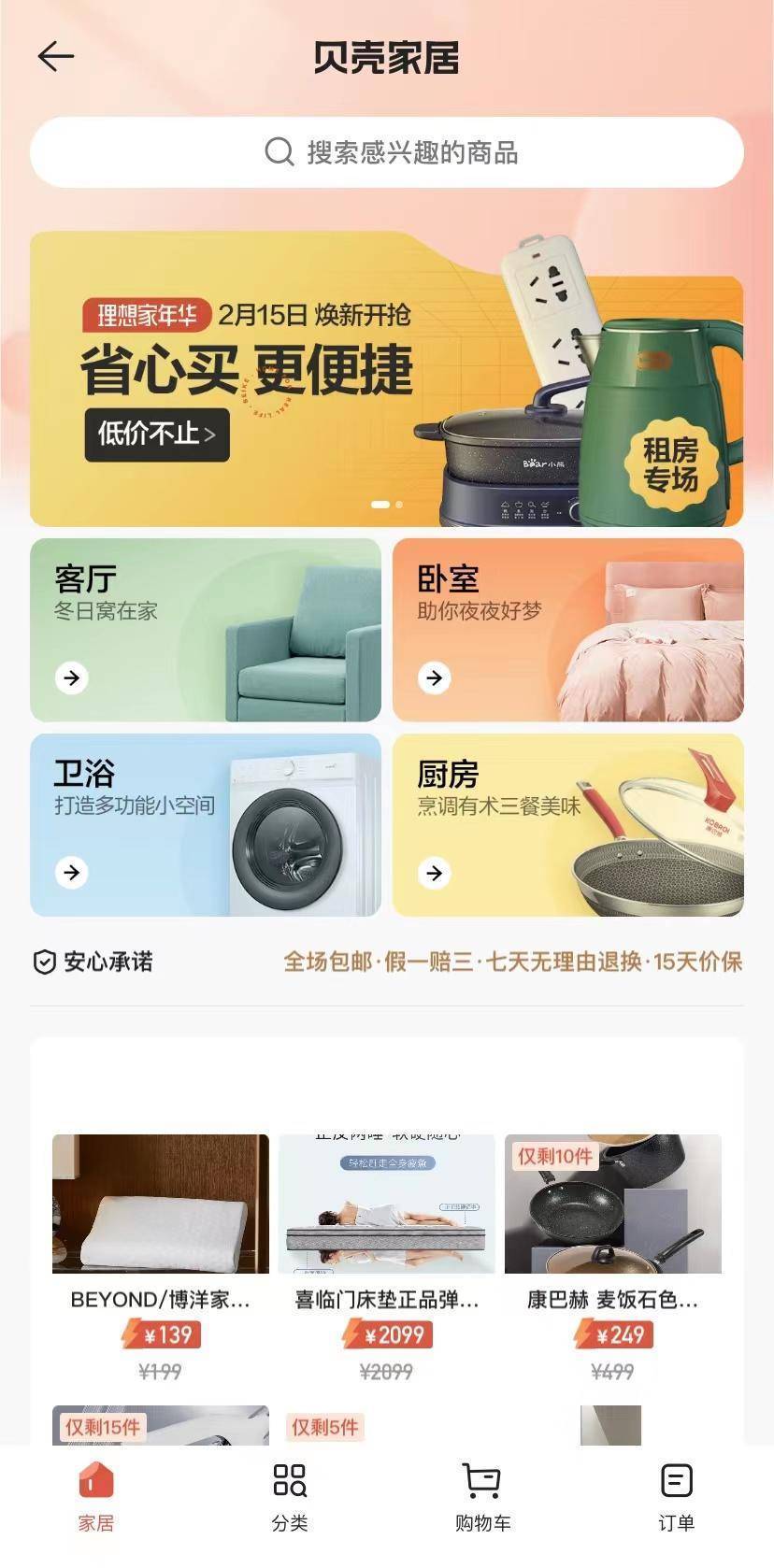Image resolution: width=774 pixels, height=1568 pixels.
Task: Browse the 卫浴 category card
Action: [206, 825]
